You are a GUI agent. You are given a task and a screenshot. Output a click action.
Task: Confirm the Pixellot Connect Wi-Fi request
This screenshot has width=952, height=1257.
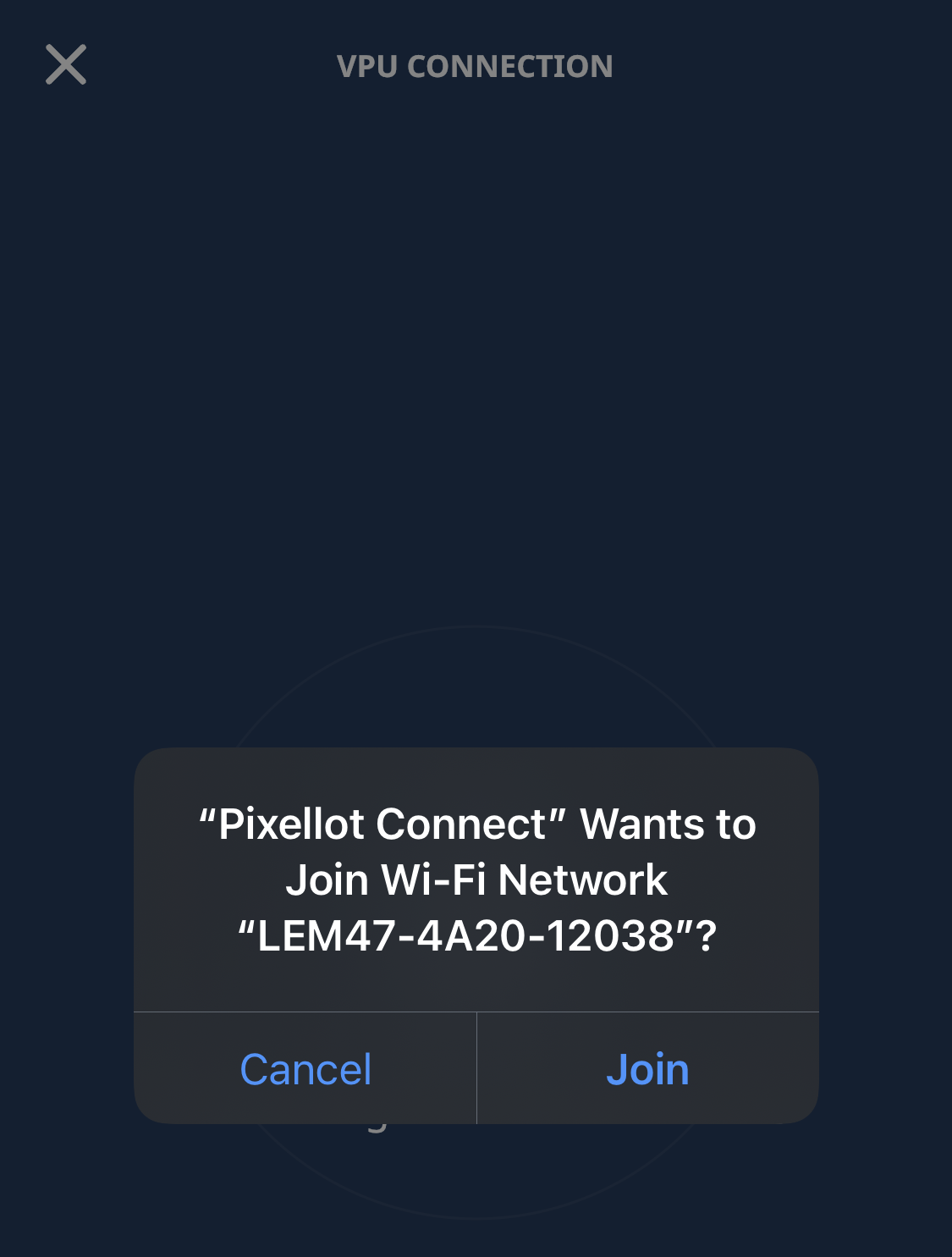648,1069
